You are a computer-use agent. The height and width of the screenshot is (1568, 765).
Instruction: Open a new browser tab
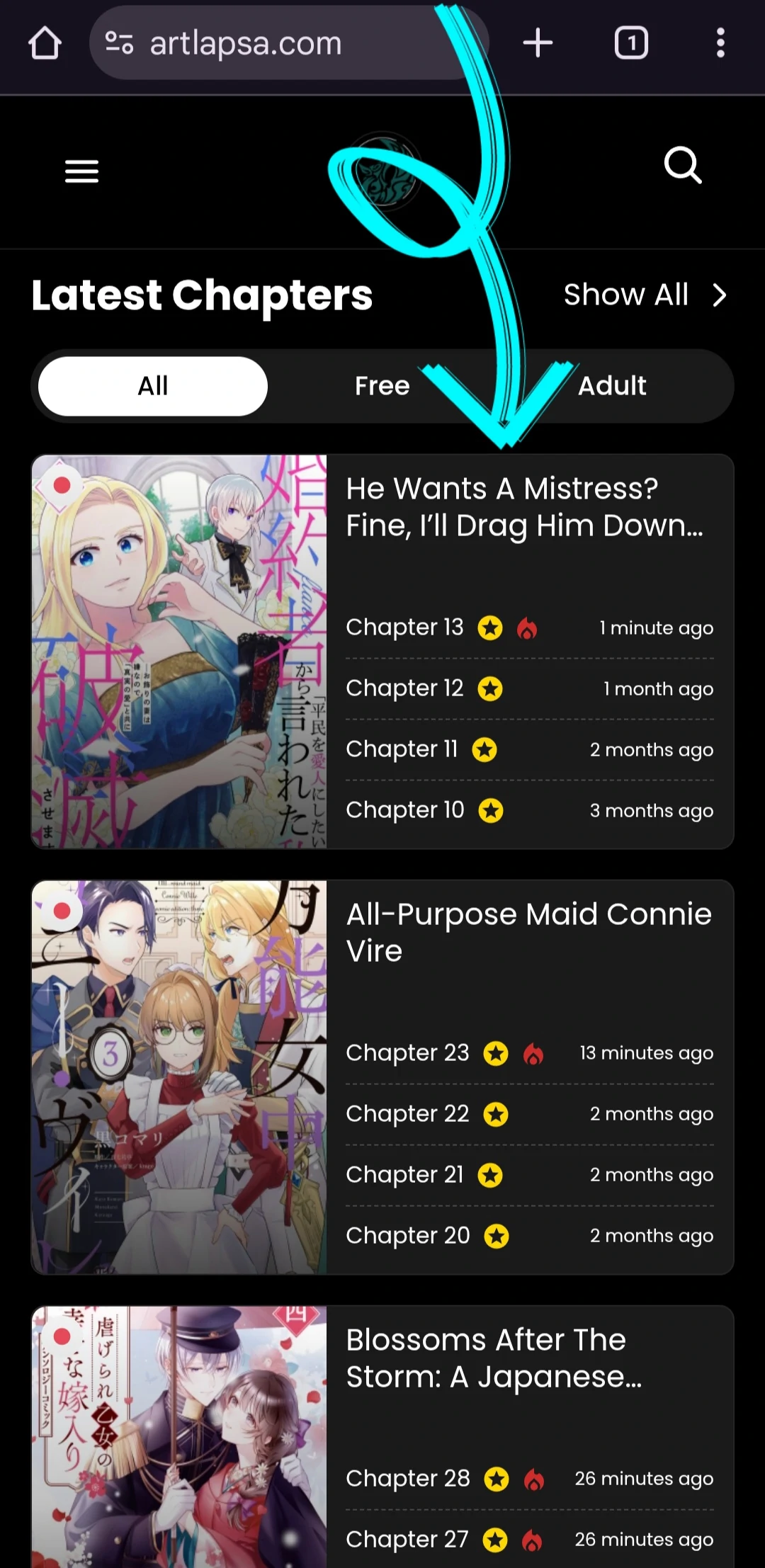click(x=538, y=43)
